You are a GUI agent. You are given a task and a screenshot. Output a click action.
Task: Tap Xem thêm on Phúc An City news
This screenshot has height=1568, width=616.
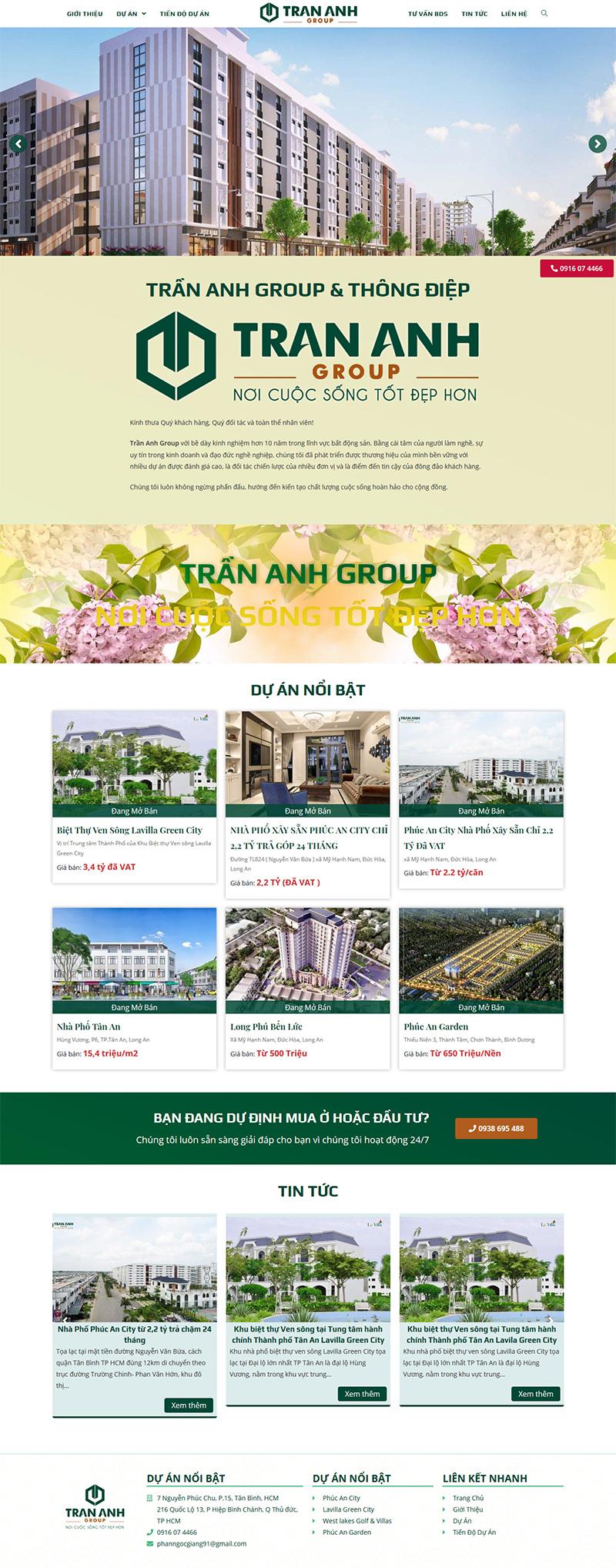click(188, 1405)
